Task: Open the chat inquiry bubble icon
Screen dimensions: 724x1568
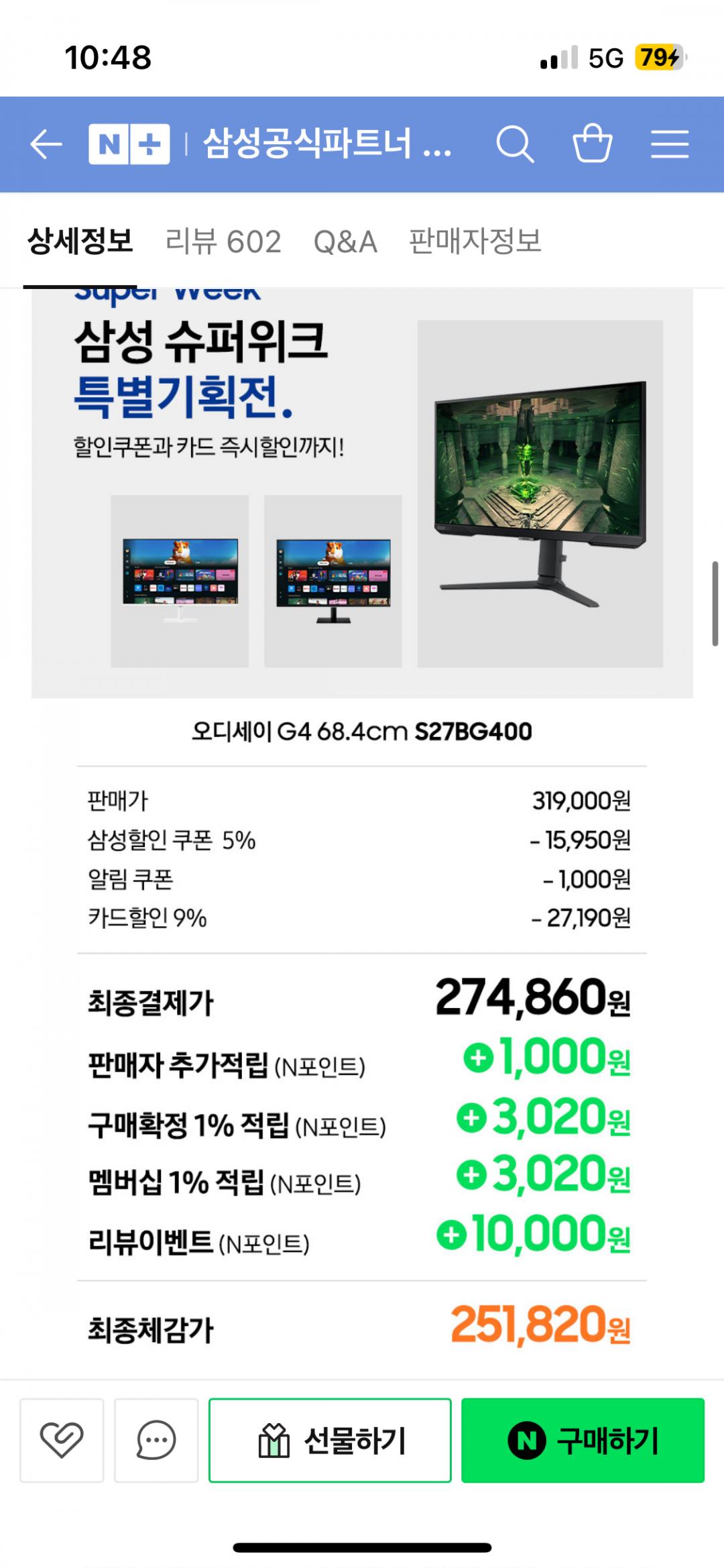Action: point(156,1440)
